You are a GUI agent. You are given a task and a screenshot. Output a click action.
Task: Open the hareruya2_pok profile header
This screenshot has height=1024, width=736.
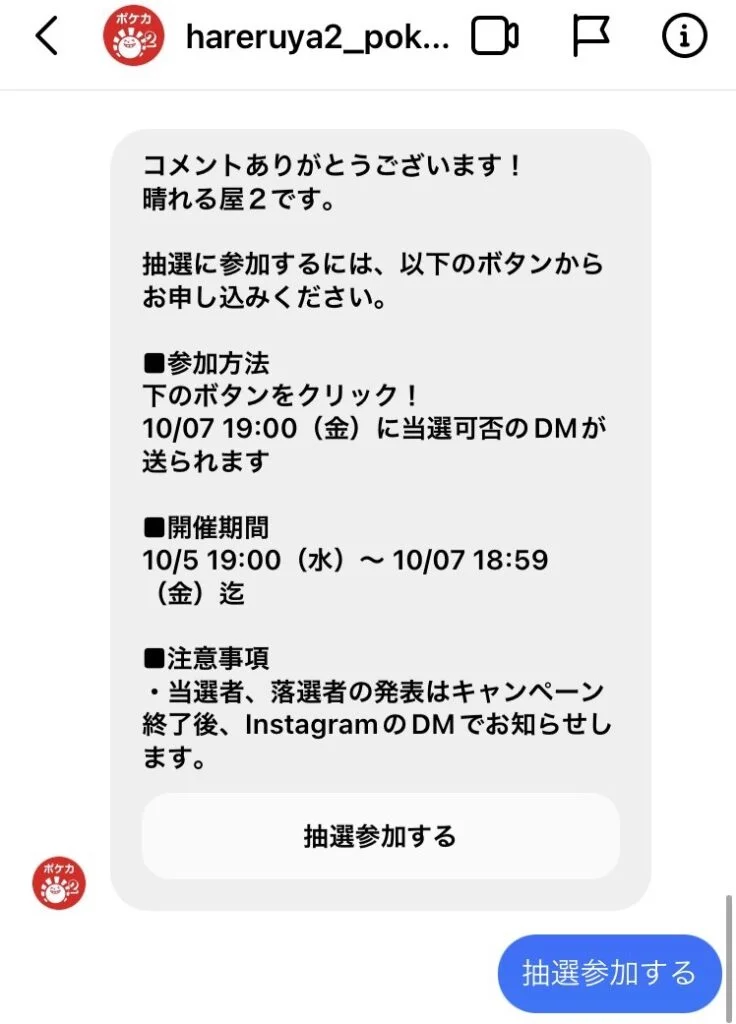point(316,37)
